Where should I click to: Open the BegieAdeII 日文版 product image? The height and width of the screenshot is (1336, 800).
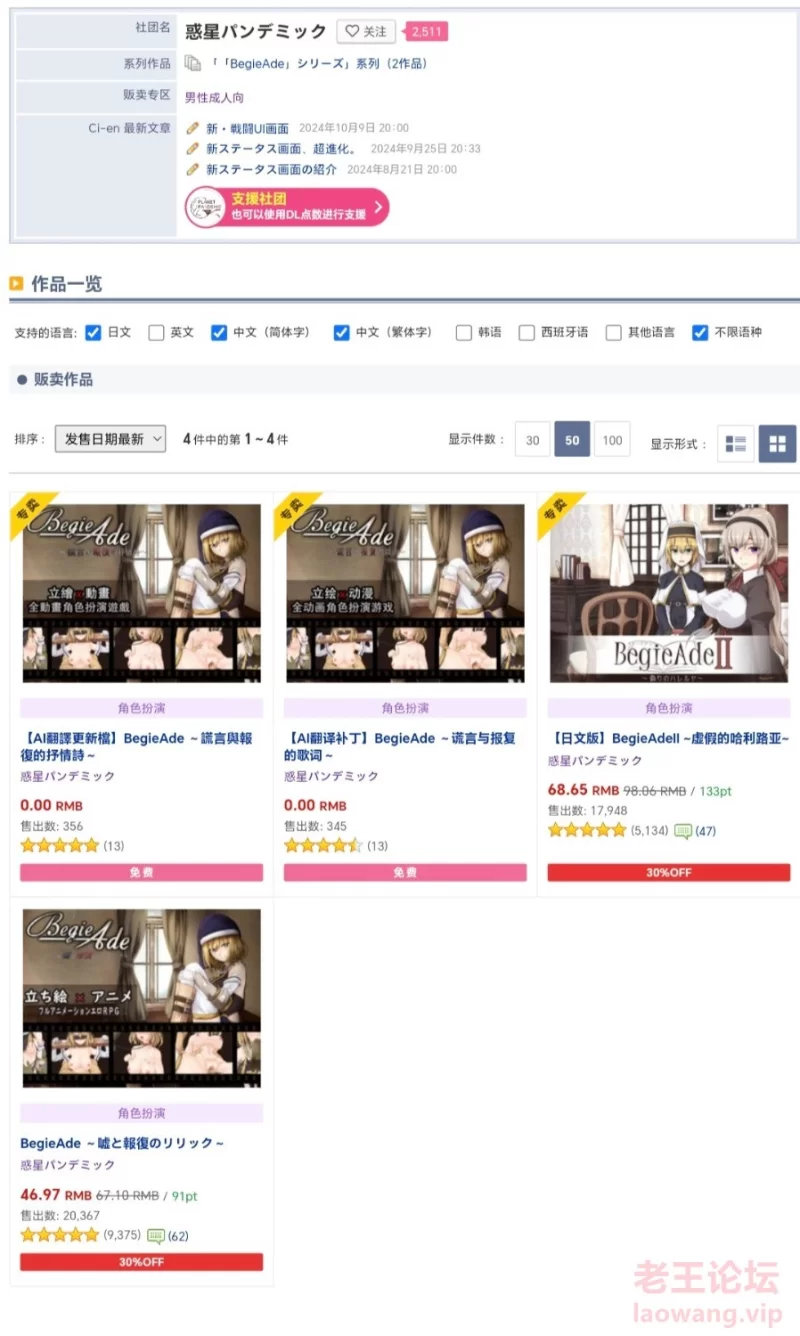tap(669, 593)
